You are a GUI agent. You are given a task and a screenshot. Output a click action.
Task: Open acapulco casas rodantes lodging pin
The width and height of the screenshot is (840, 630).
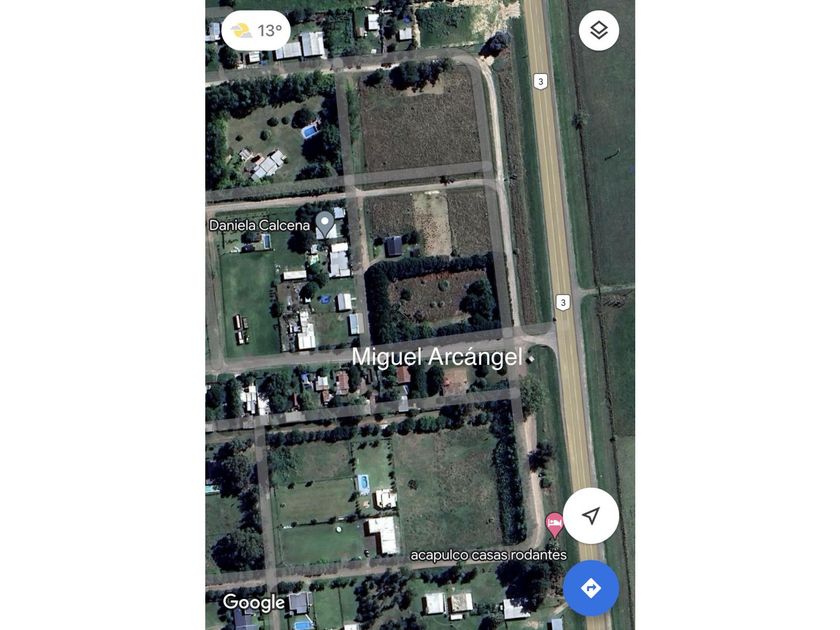pyautogui.click(x=554, y=523)
